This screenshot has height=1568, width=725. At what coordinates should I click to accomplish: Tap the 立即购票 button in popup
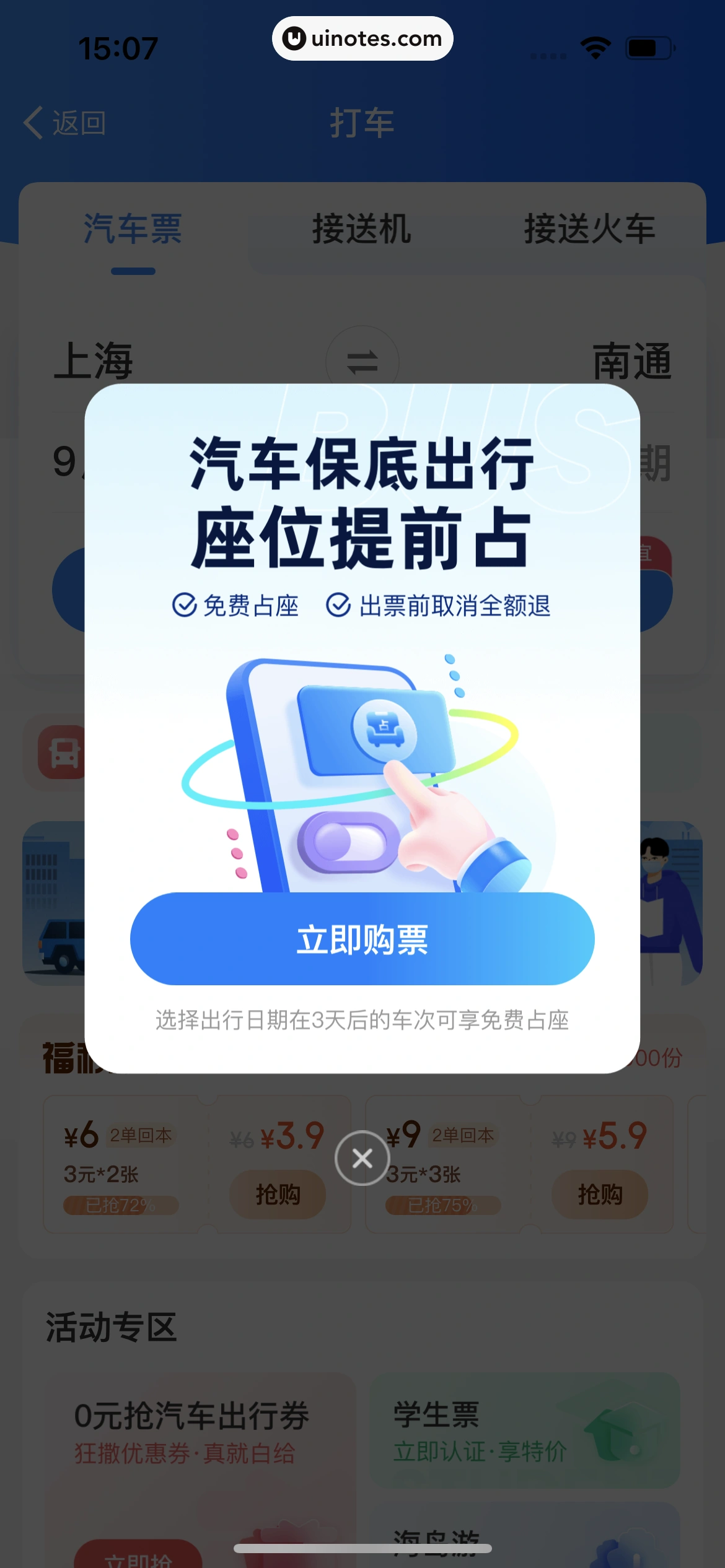pyautogui.click(x=362, y=939)
